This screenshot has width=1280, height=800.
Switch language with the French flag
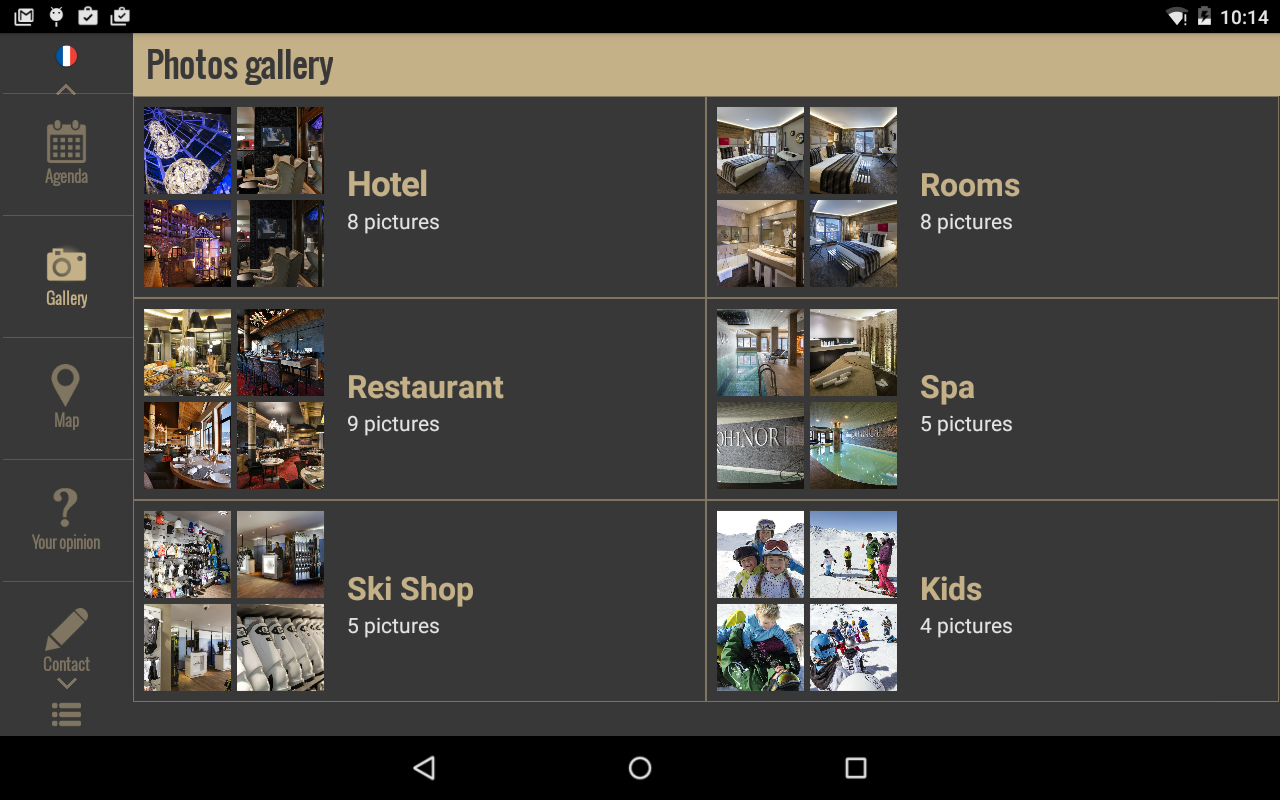pos(66,56)
